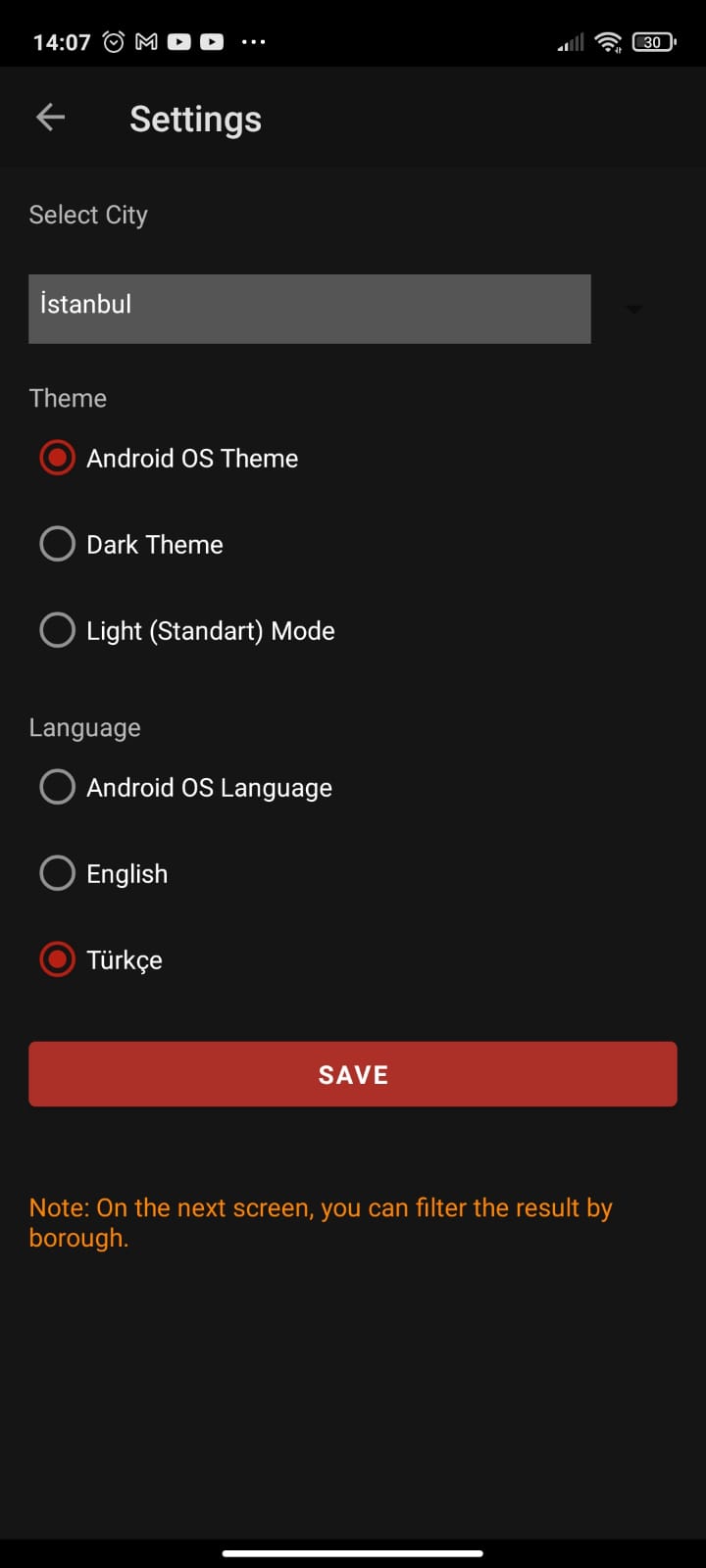The width and height of the screenshot is (706, 1568).
Task: Go back using the arrow
Action: click(x=50, y=119)
